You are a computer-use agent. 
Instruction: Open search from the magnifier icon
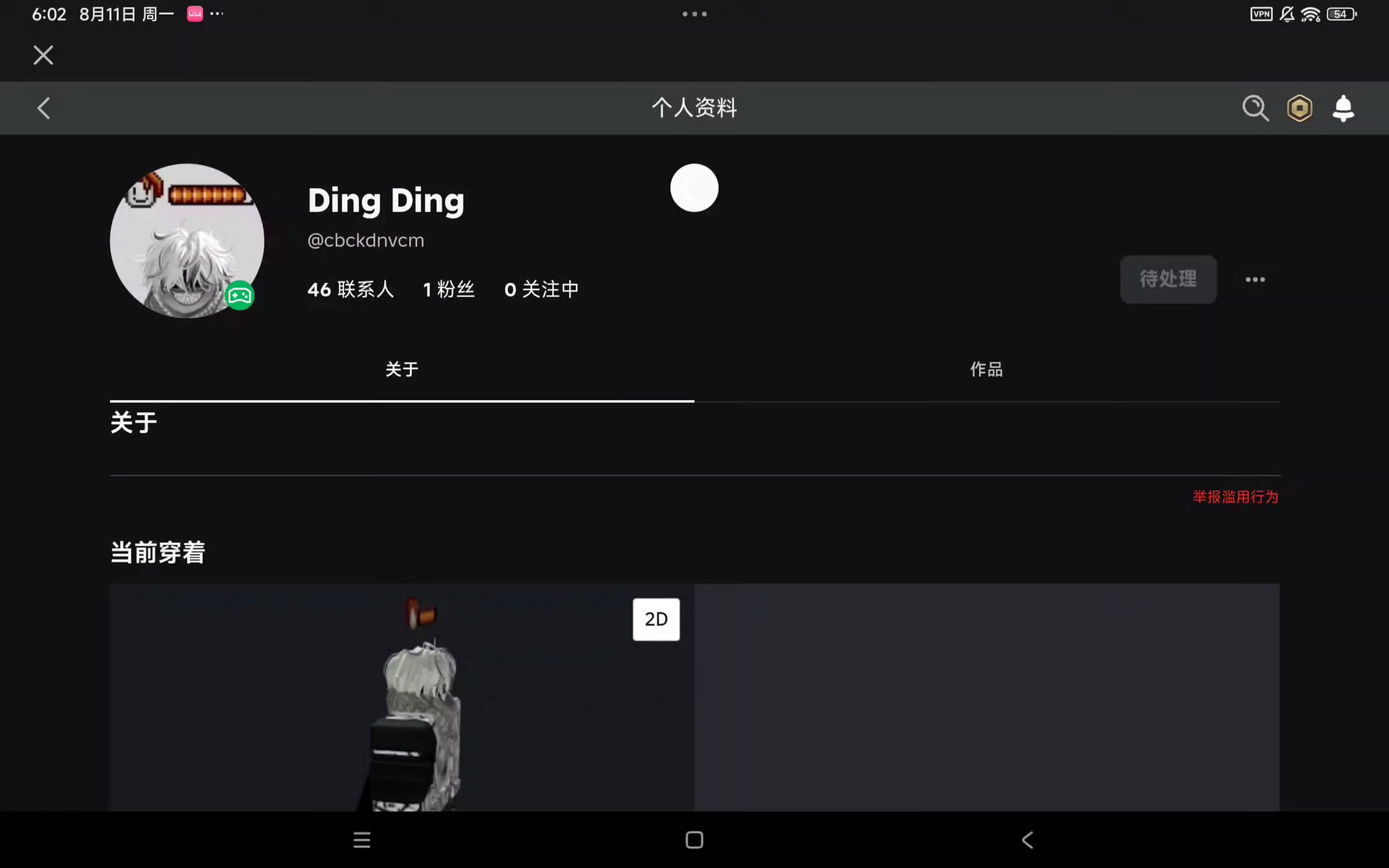(x=1255, y=108)
